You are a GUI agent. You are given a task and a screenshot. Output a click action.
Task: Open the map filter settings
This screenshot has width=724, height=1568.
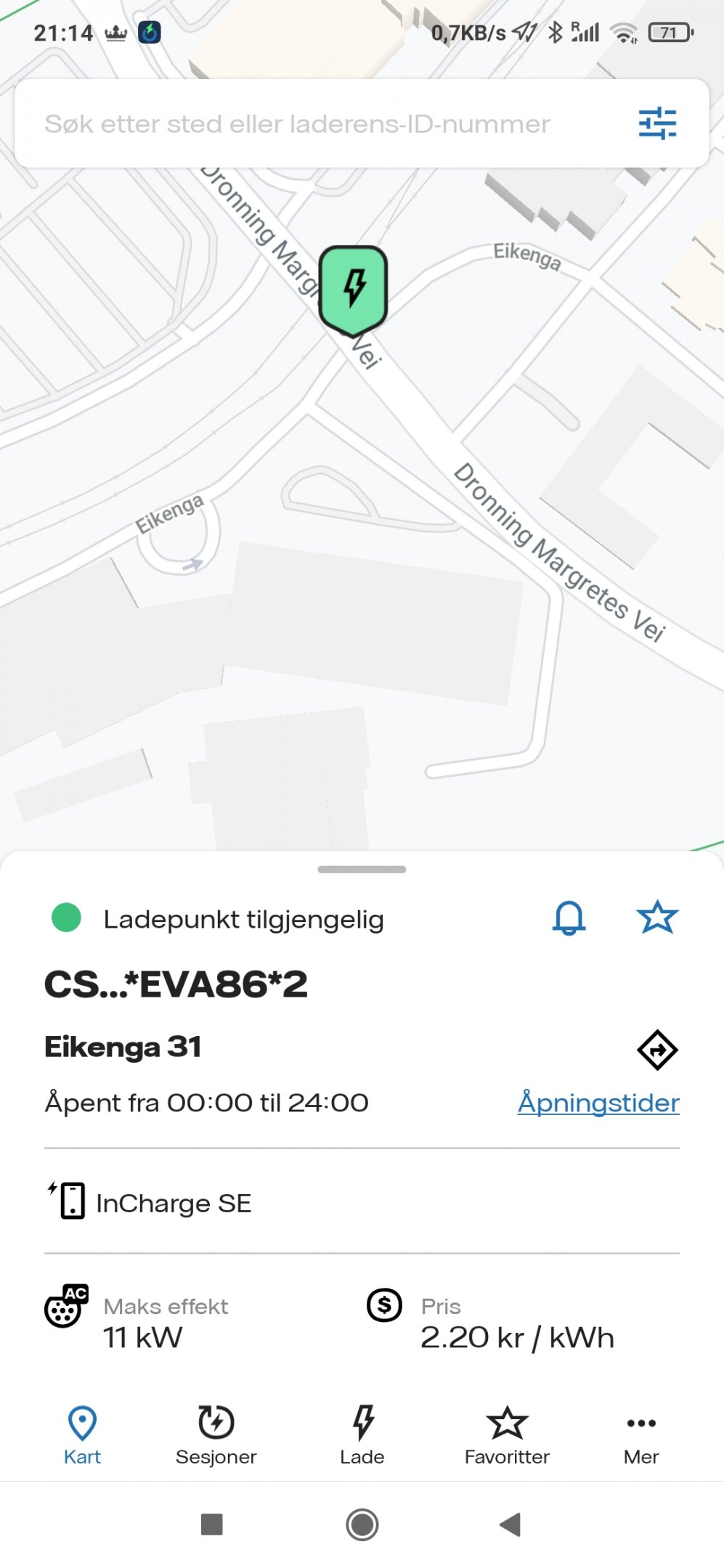pos(657,123)
